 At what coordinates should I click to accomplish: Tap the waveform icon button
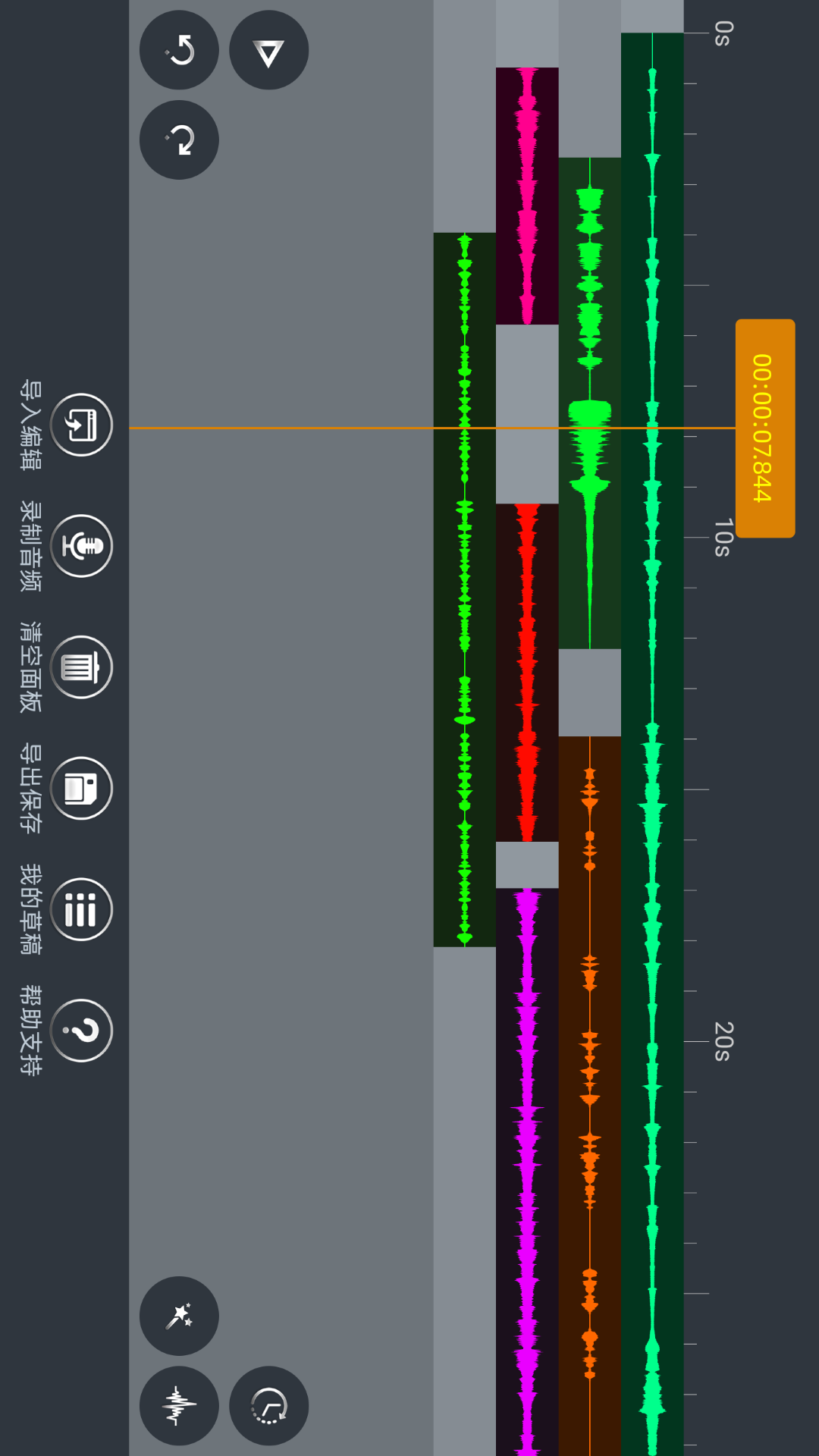click(179, 1405)
